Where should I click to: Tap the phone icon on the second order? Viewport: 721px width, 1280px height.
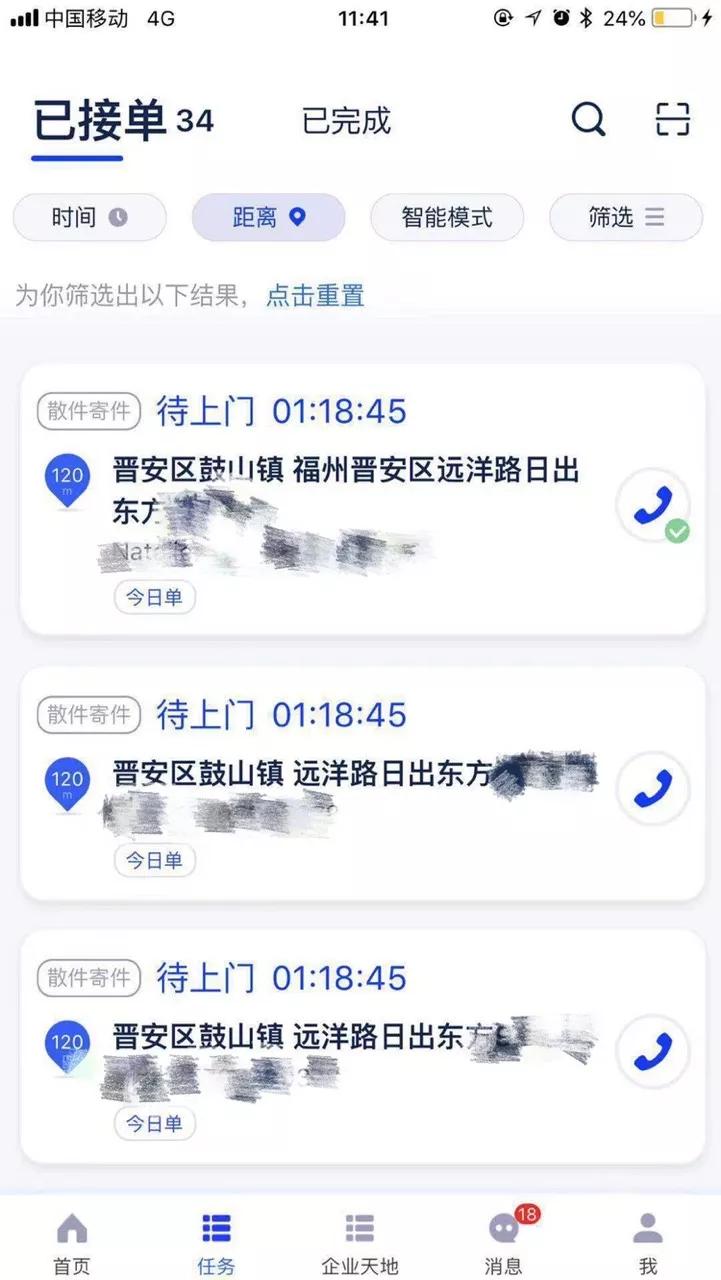(x=652, y=789)
